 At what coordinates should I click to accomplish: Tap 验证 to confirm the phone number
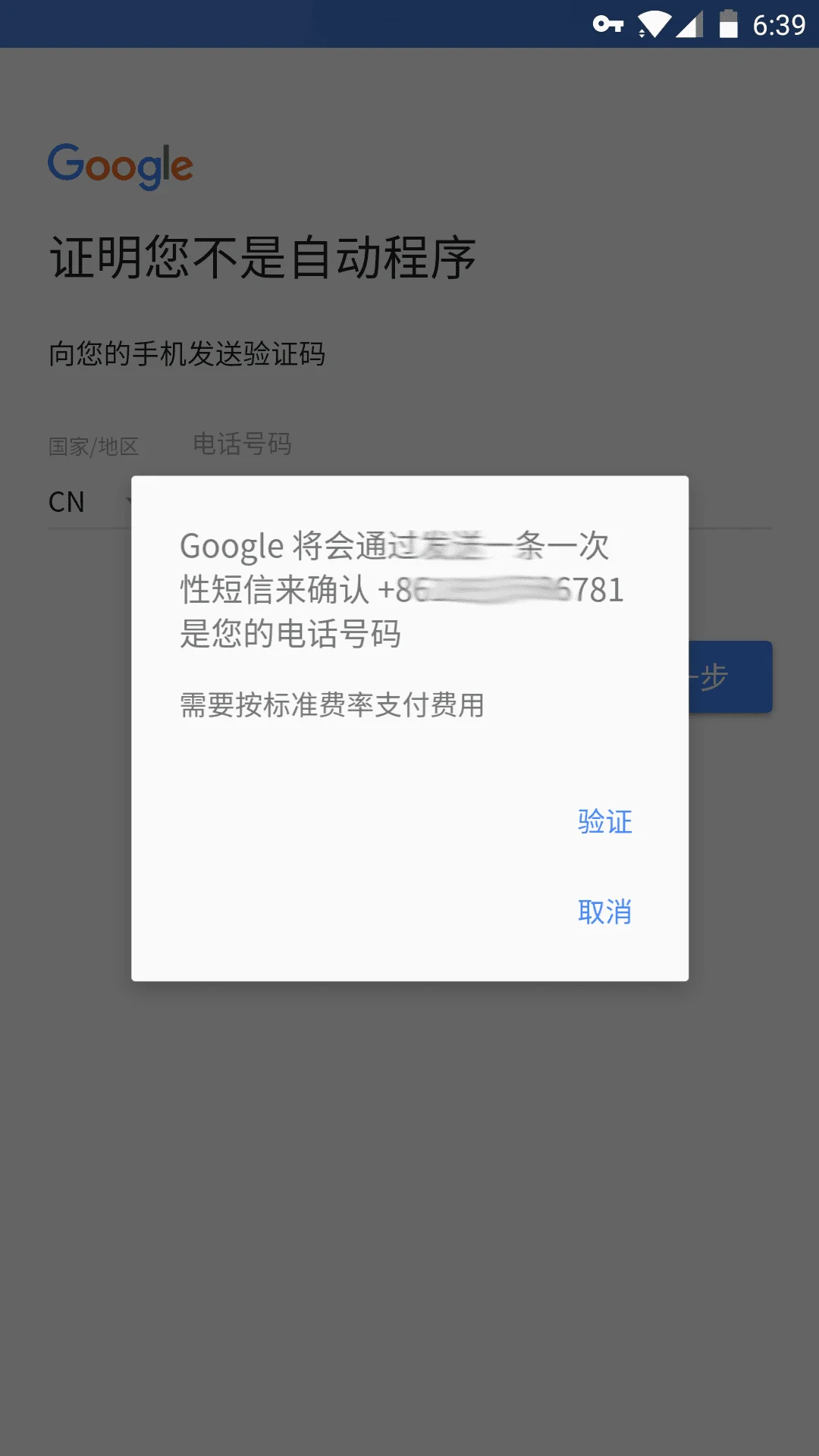tap(604, 821)
